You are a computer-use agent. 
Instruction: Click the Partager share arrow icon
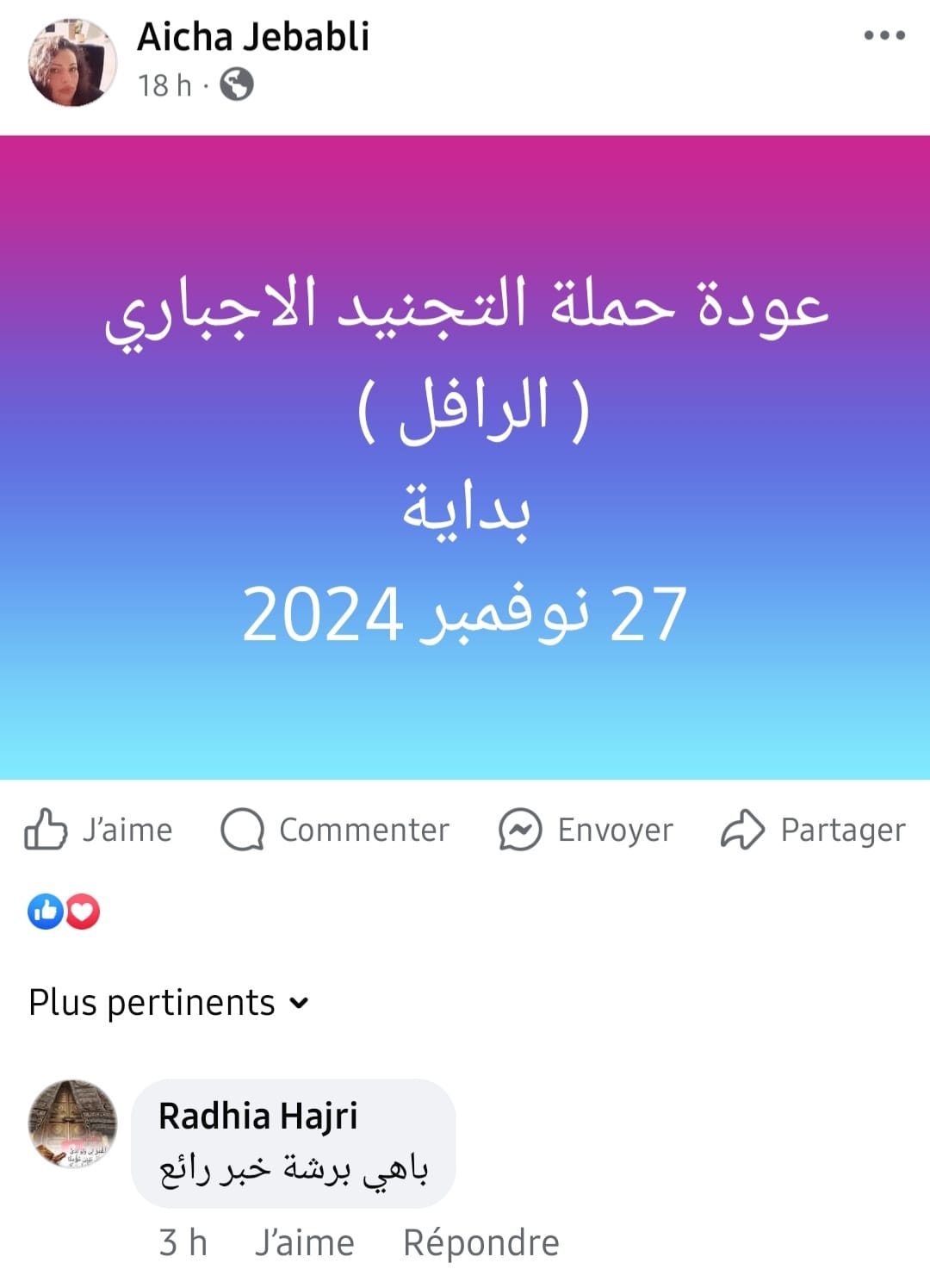coord(742,829)
